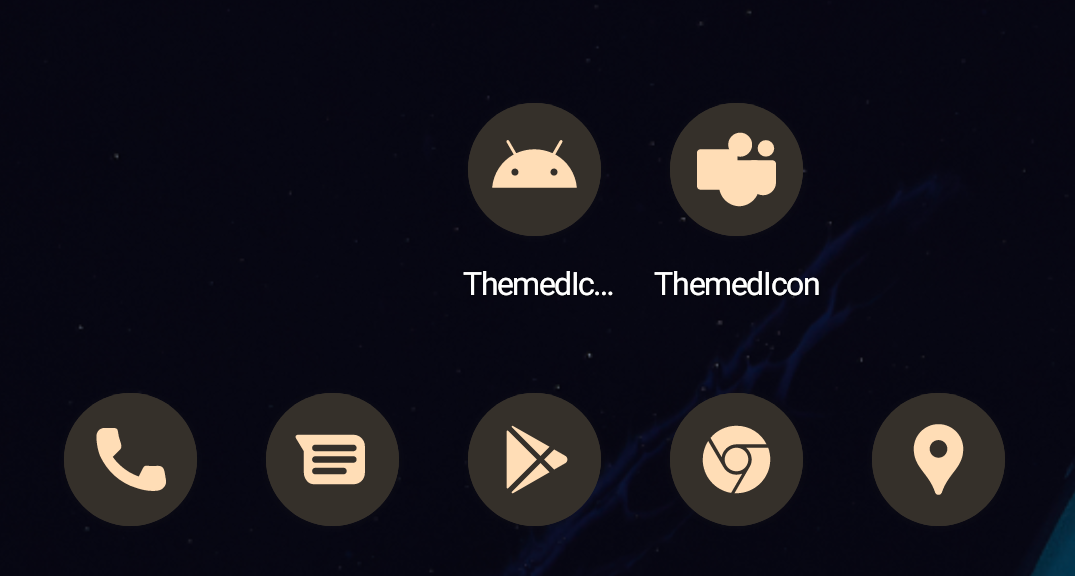The width and height of the screenshot is (1075, 576).
Task: Launch the ThemedIcon app with Teams-style icon
Action: tap(736, 170)
